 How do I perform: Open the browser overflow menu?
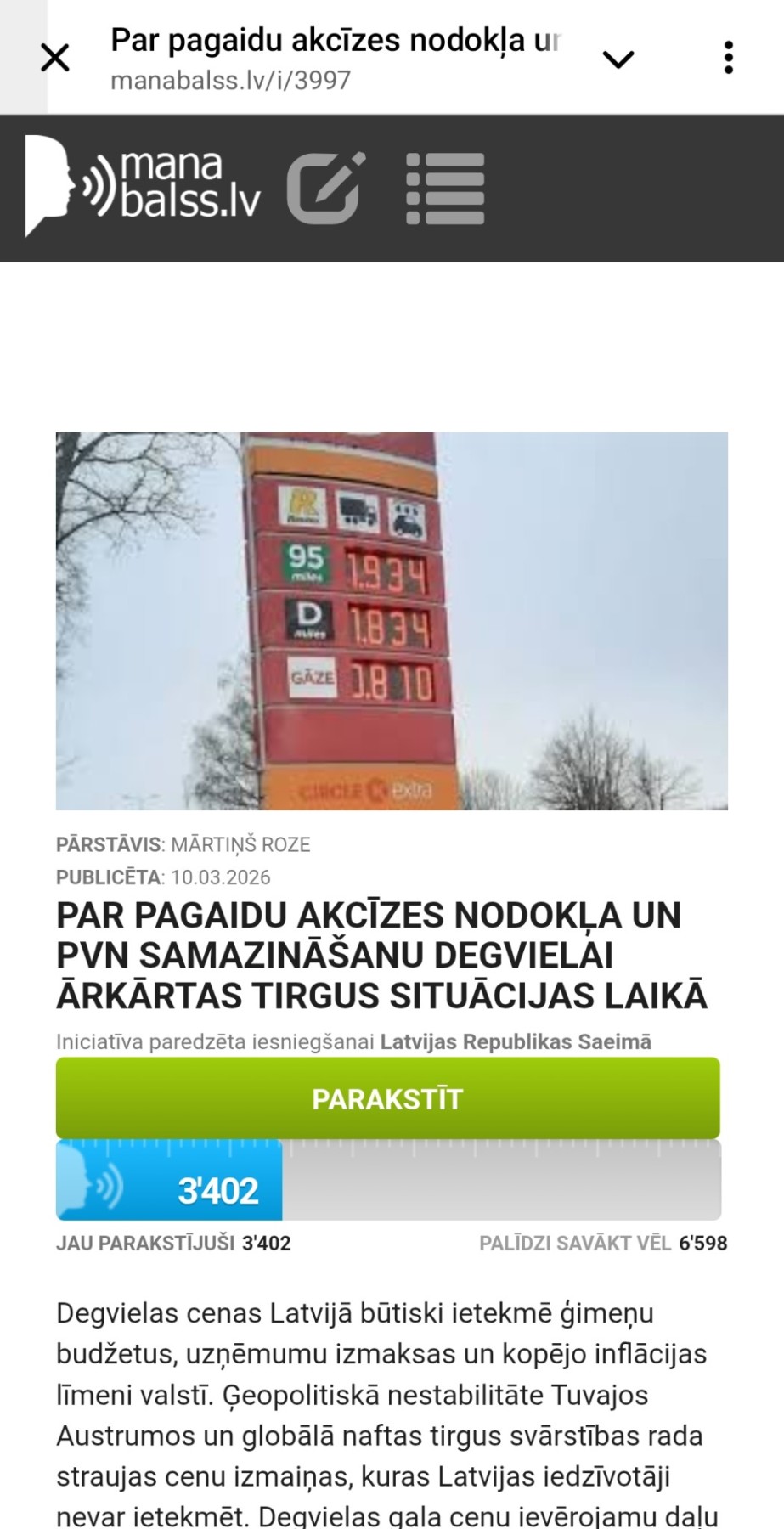pyautogui.click(x=728, y=58)
